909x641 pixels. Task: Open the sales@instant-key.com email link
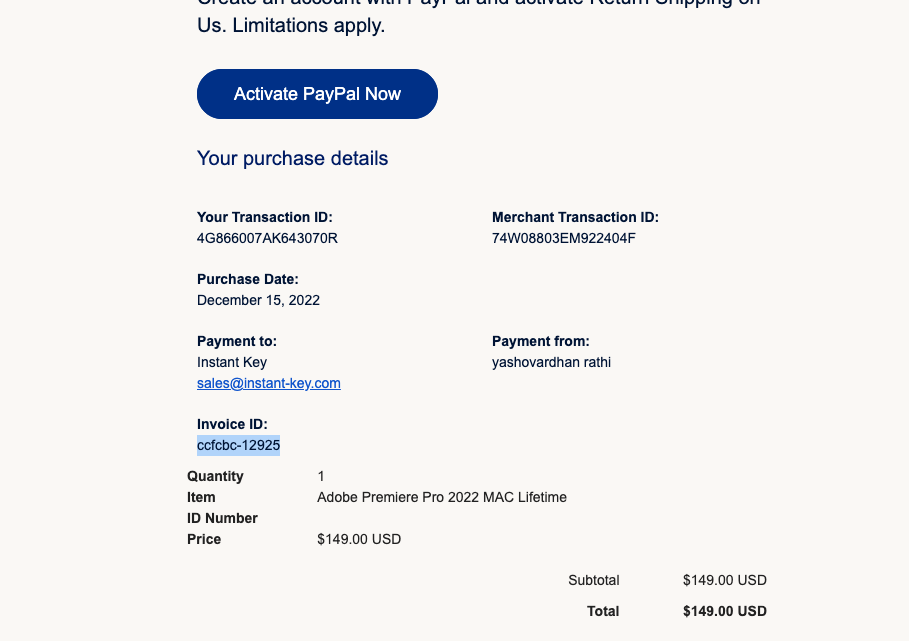coord(269,383)
